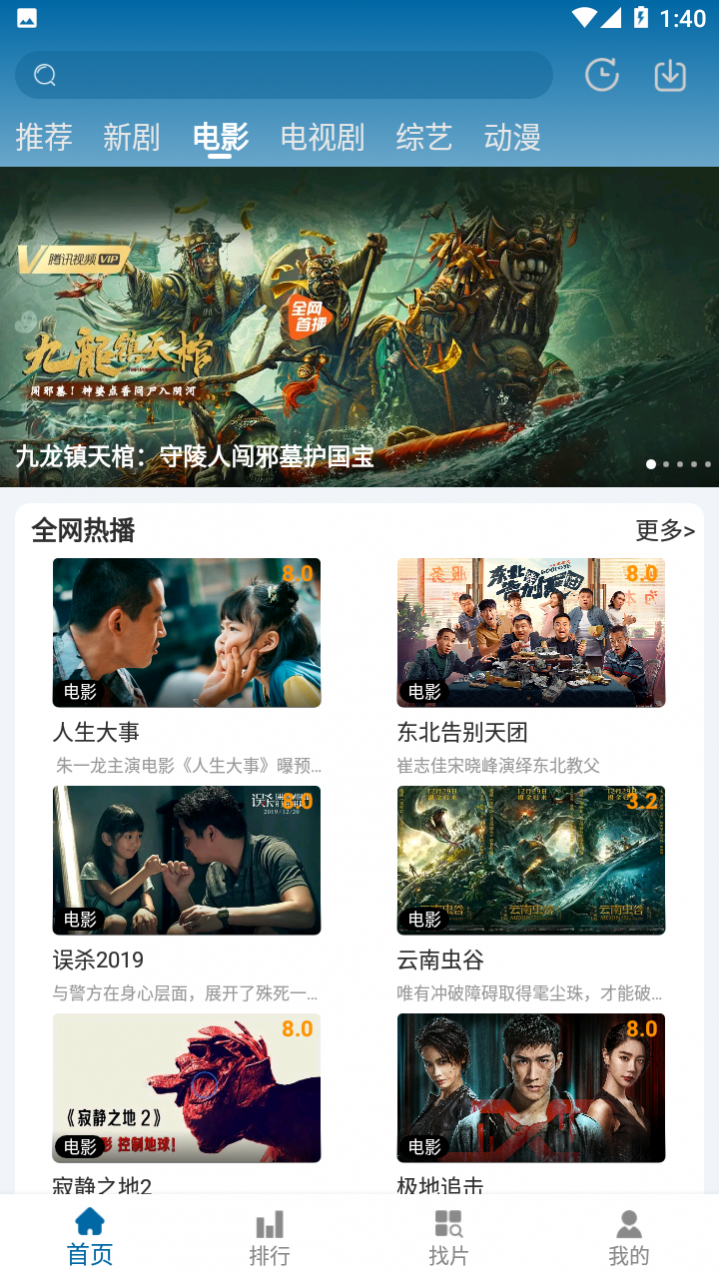Open the movie 误杀2019
Screen dimensions: 719x1278
[x=187, y=861]
